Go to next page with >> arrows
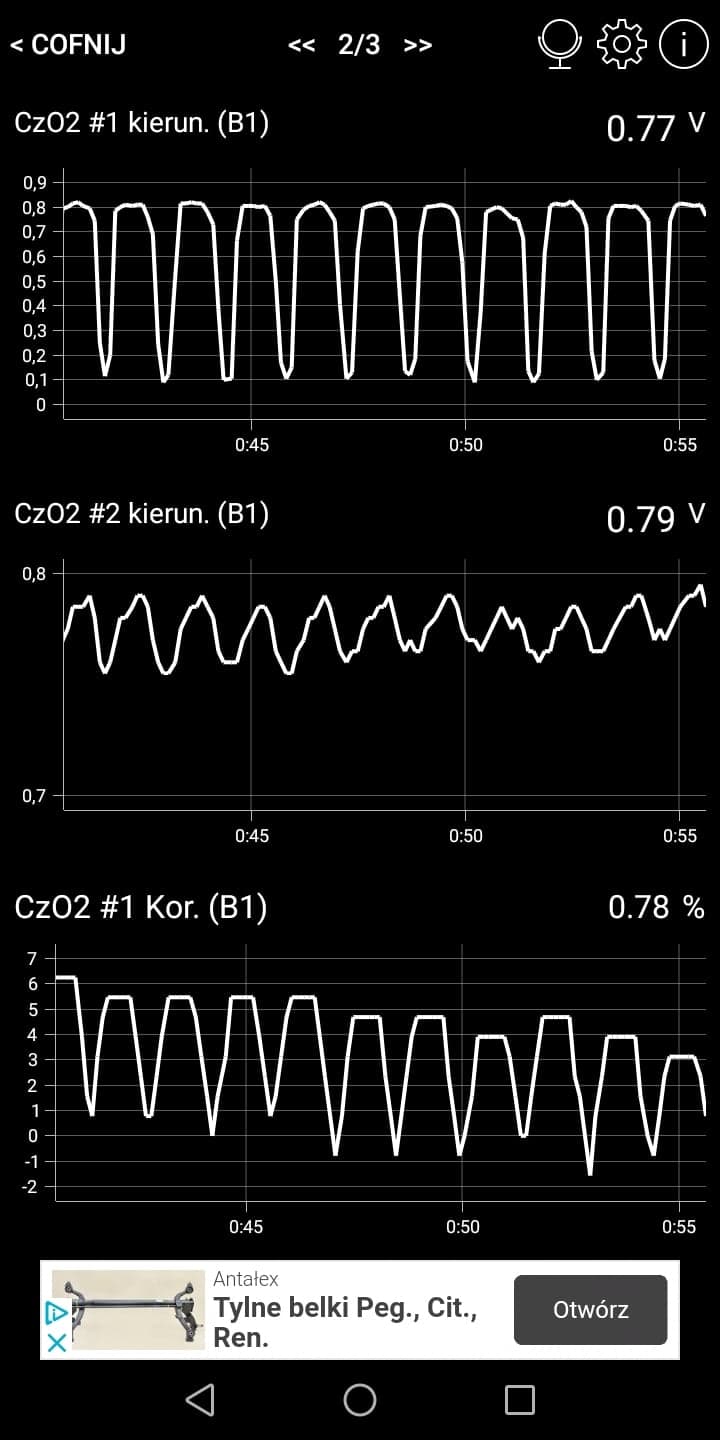 pyautogui.click(x=418, y=45)
